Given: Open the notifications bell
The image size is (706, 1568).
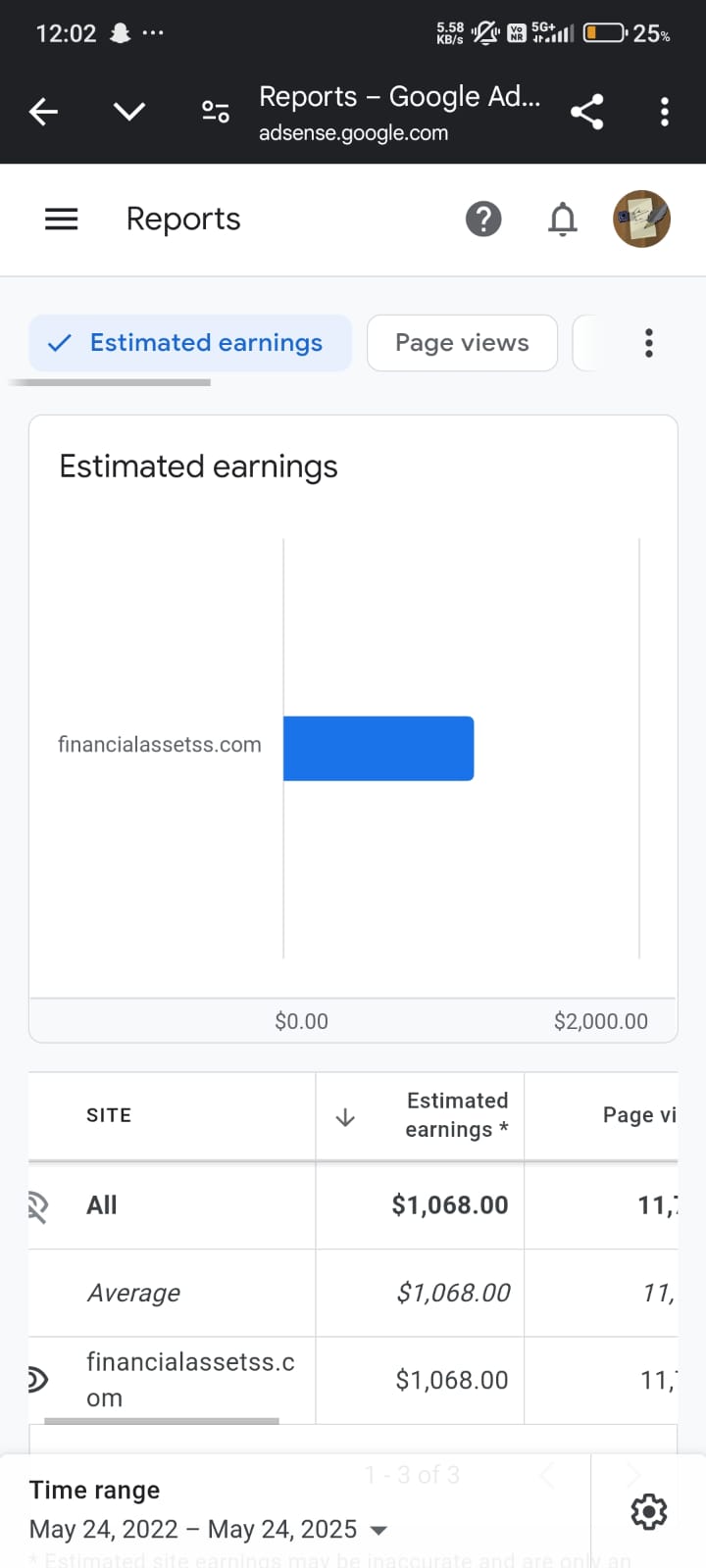Looking at the screenshot, I should tap(563, 220).
